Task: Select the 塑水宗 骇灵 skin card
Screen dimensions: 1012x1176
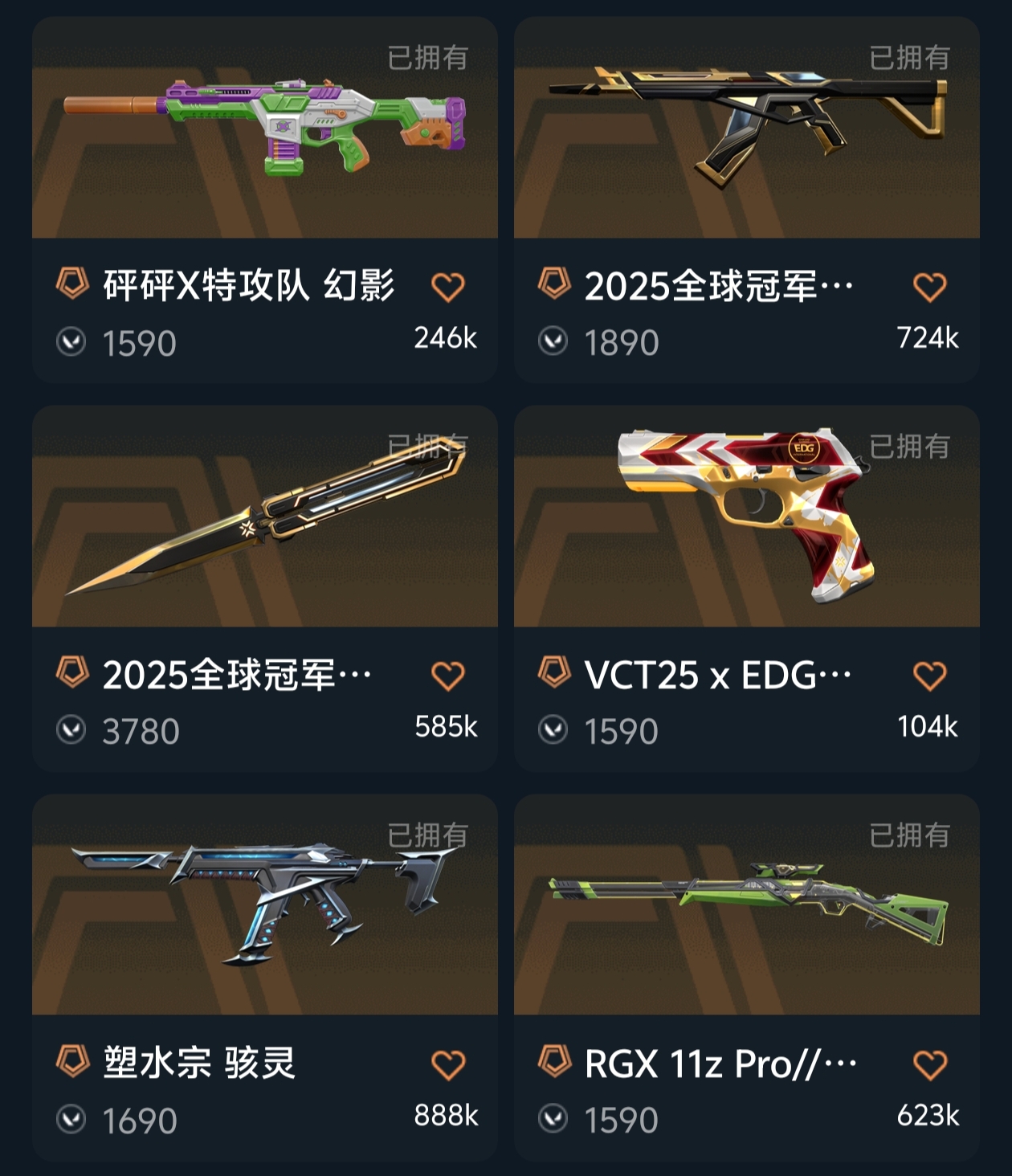Action: (264, 906)
